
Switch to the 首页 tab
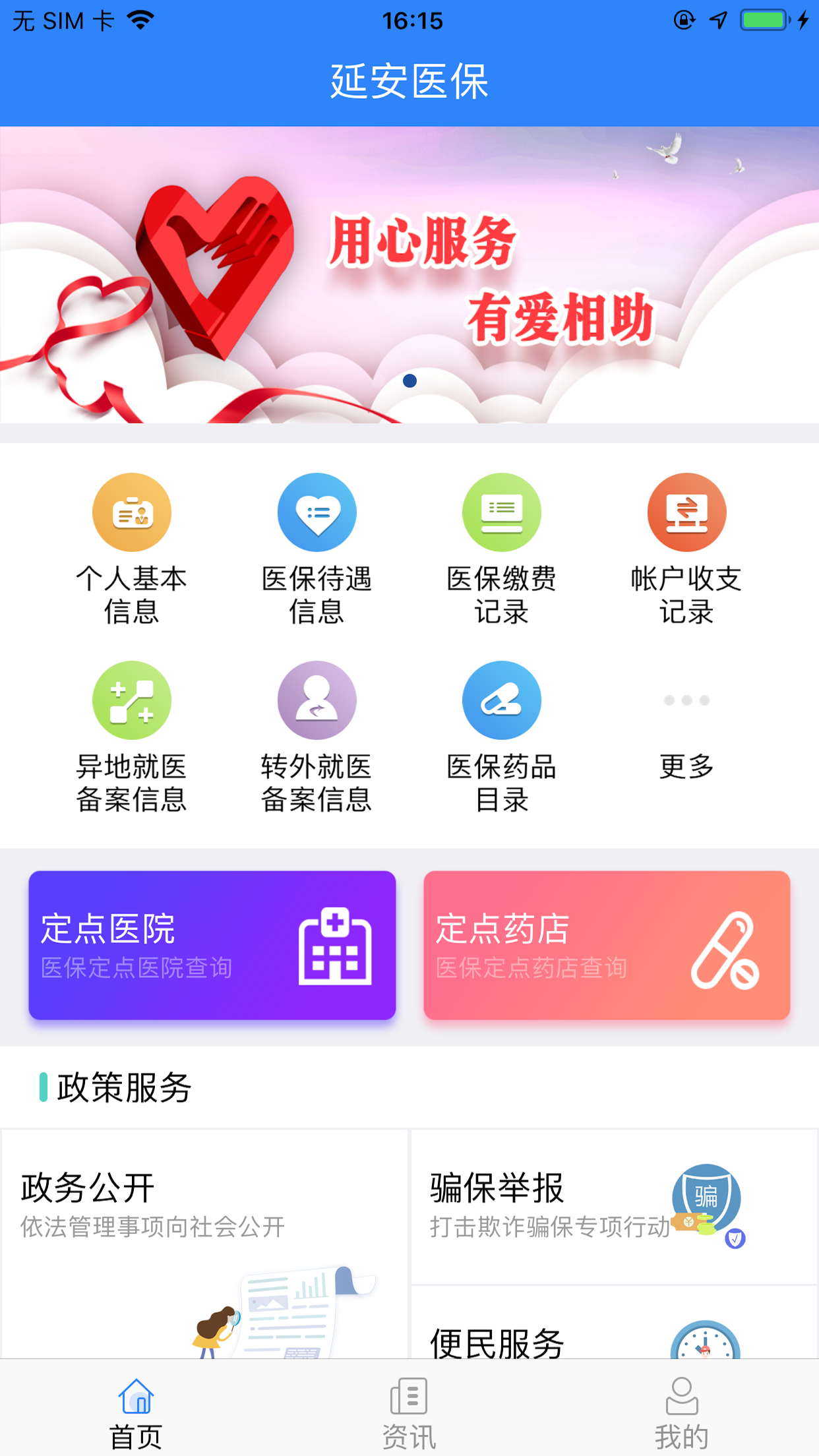pos(136,1412)
